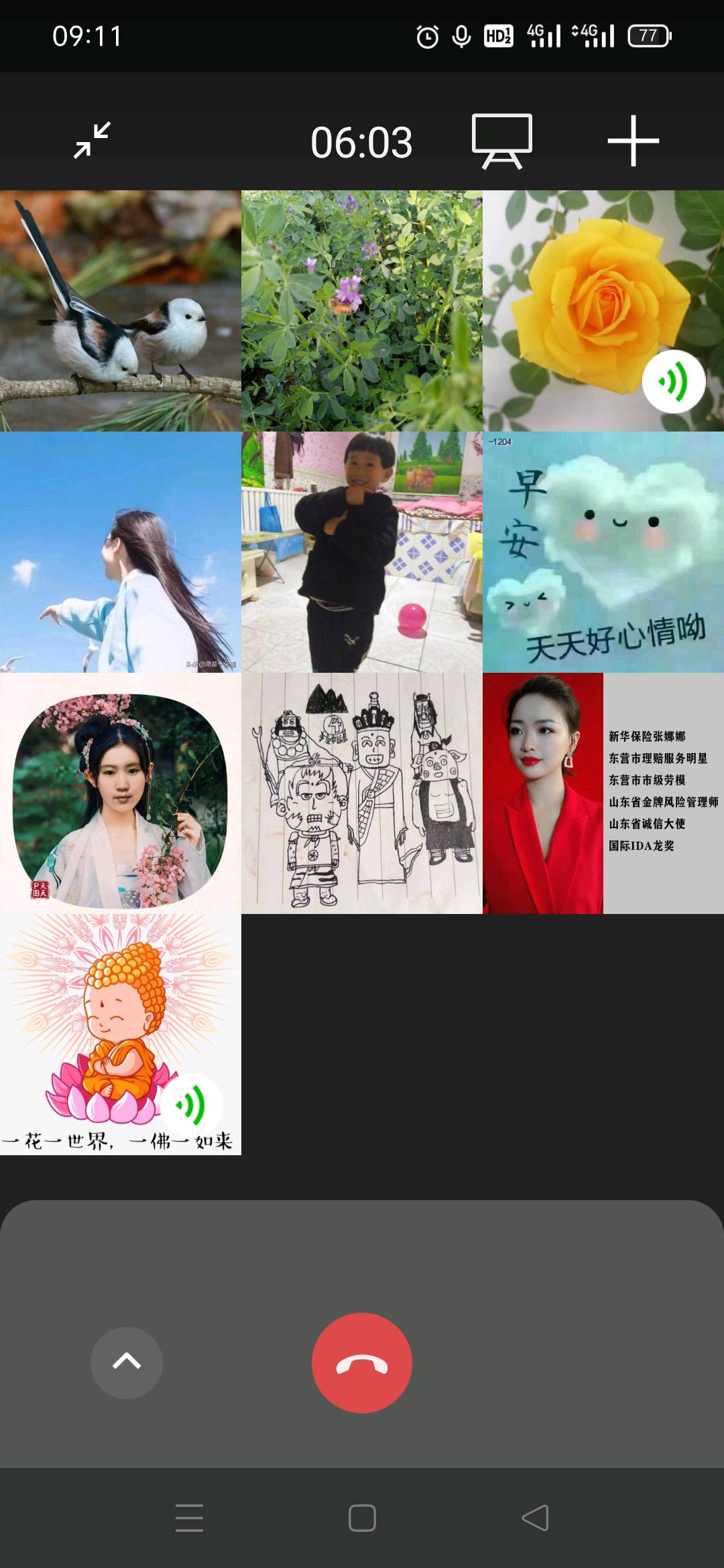Viewport: 724px width, 1568px height.
Task: Tap the long-haired girl participant tile
Action: click(x=121, y=552)
